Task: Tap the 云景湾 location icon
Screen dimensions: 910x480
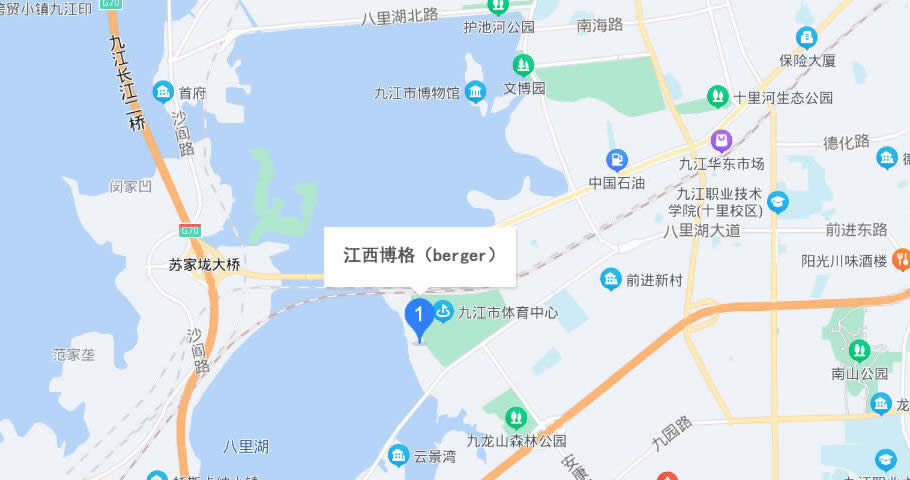Action: pos(398,456)
